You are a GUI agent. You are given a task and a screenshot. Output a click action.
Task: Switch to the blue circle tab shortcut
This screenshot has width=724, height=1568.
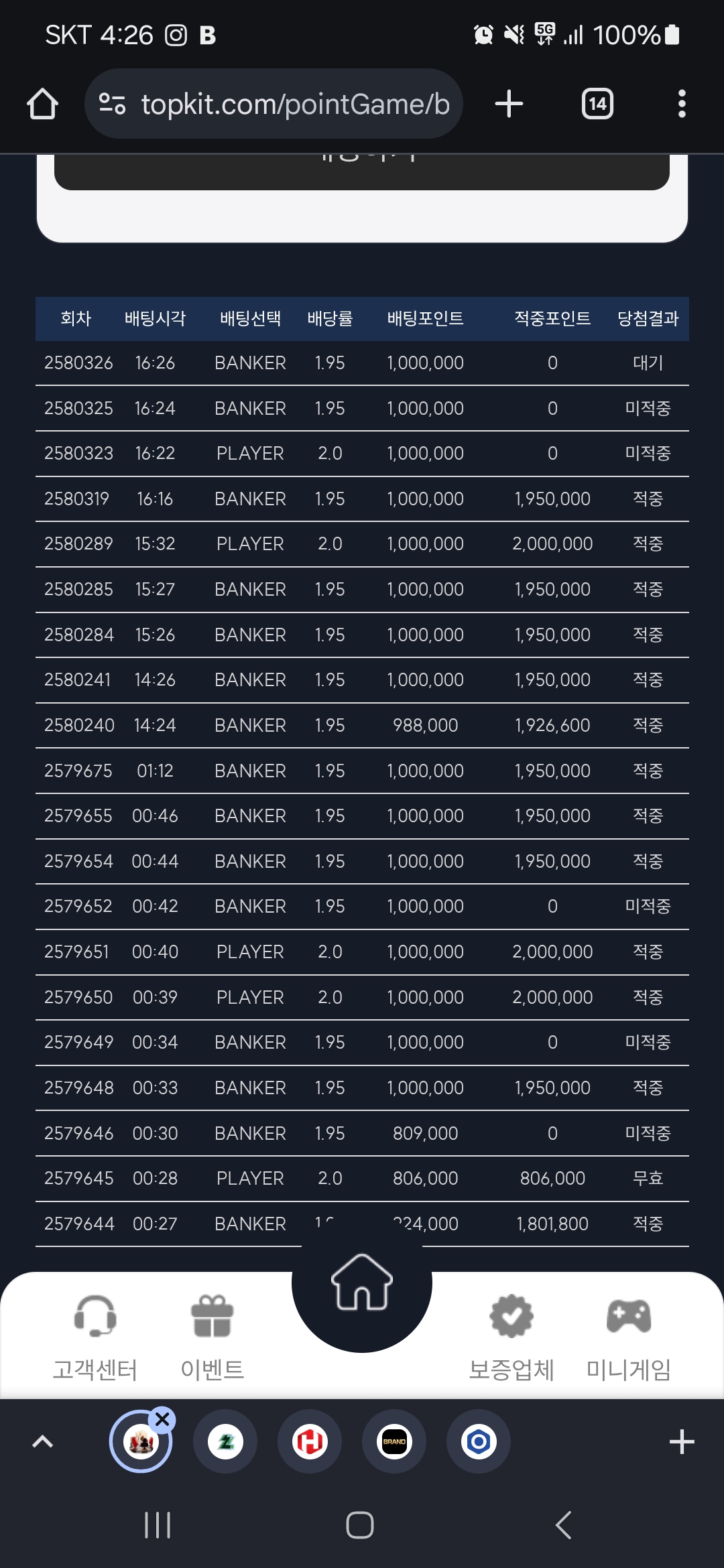[479, 1441]
